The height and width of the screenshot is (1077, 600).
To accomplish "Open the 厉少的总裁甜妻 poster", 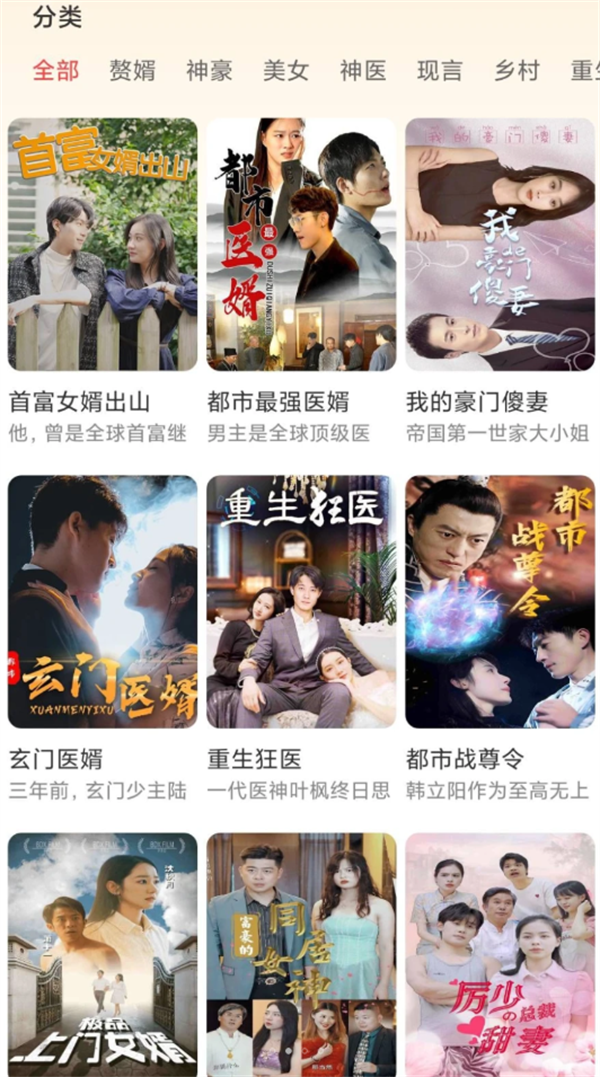I will (x=500, y=954).
